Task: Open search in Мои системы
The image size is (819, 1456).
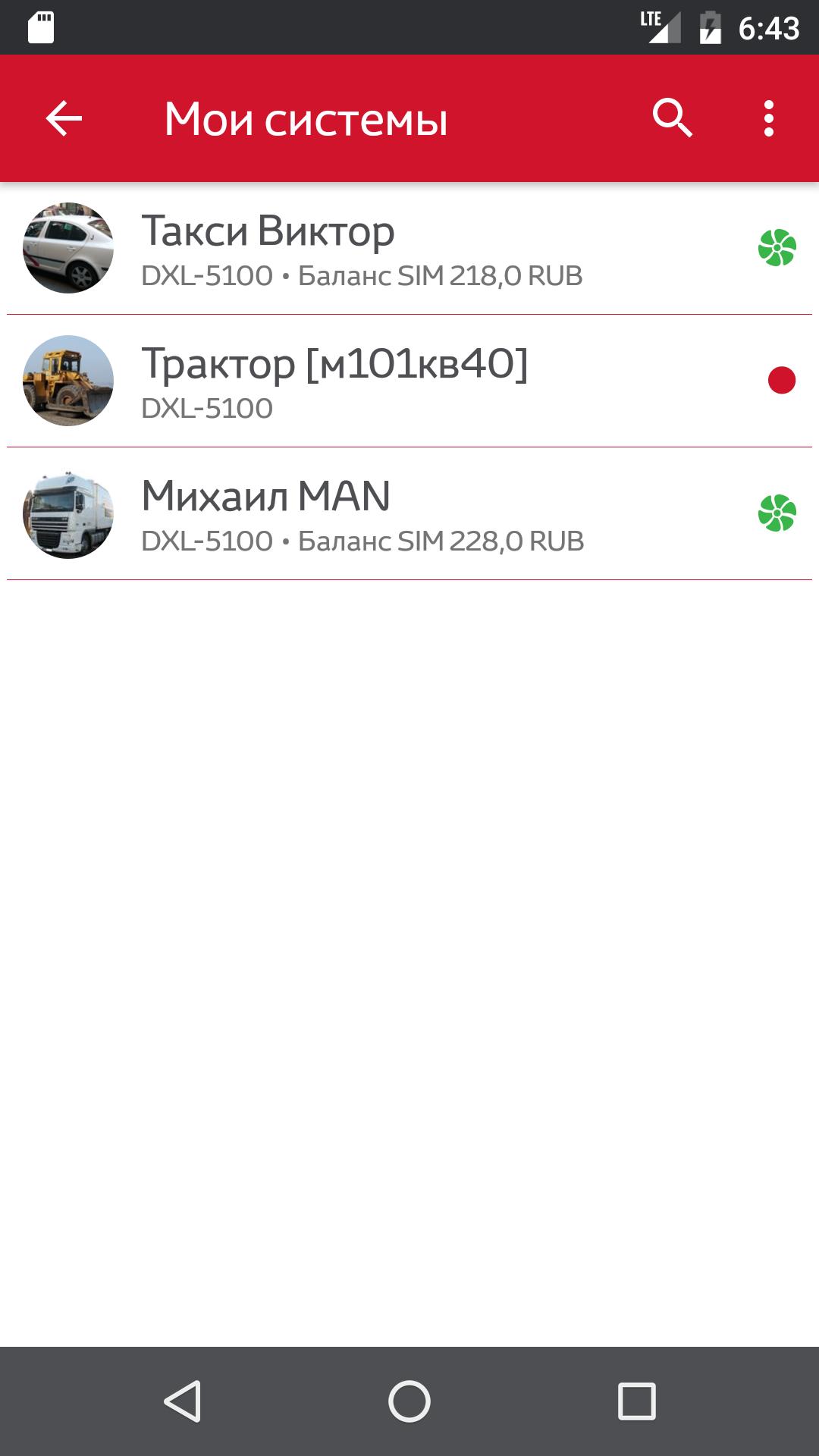Action: click(x=672, y=119)
